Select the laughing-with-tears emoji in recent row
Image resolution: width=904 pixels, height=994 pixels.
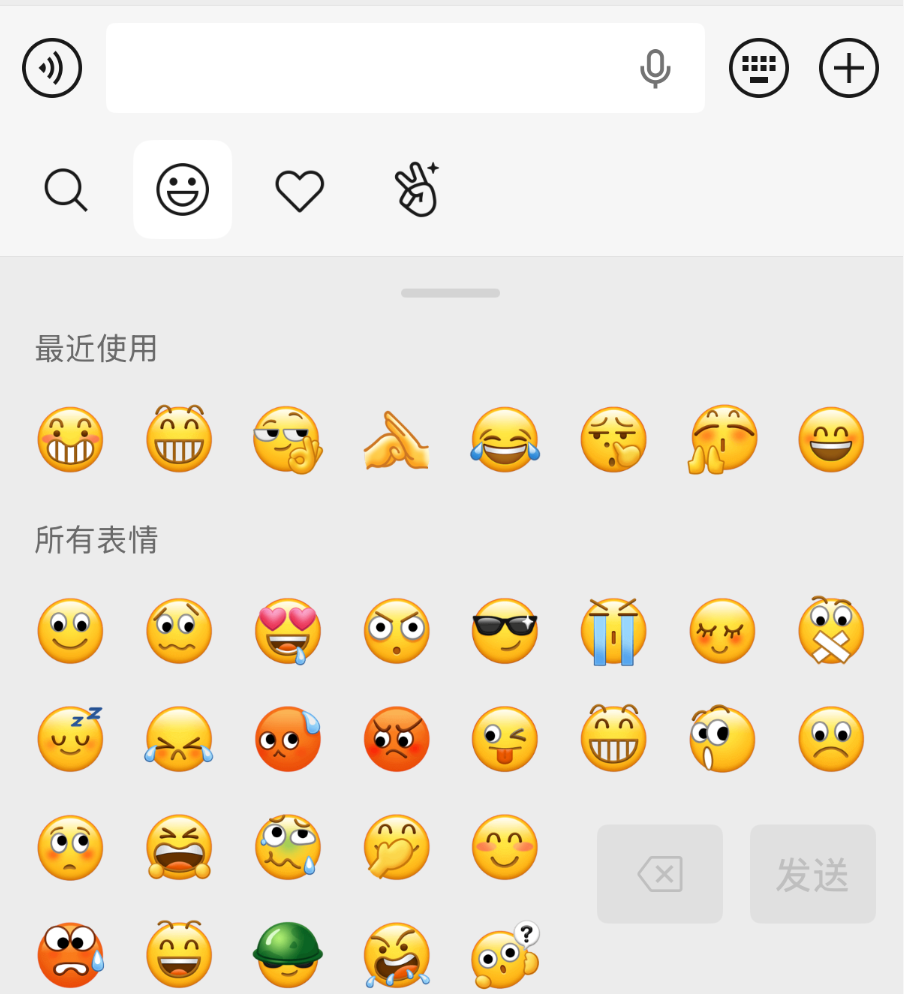point(505,438)
